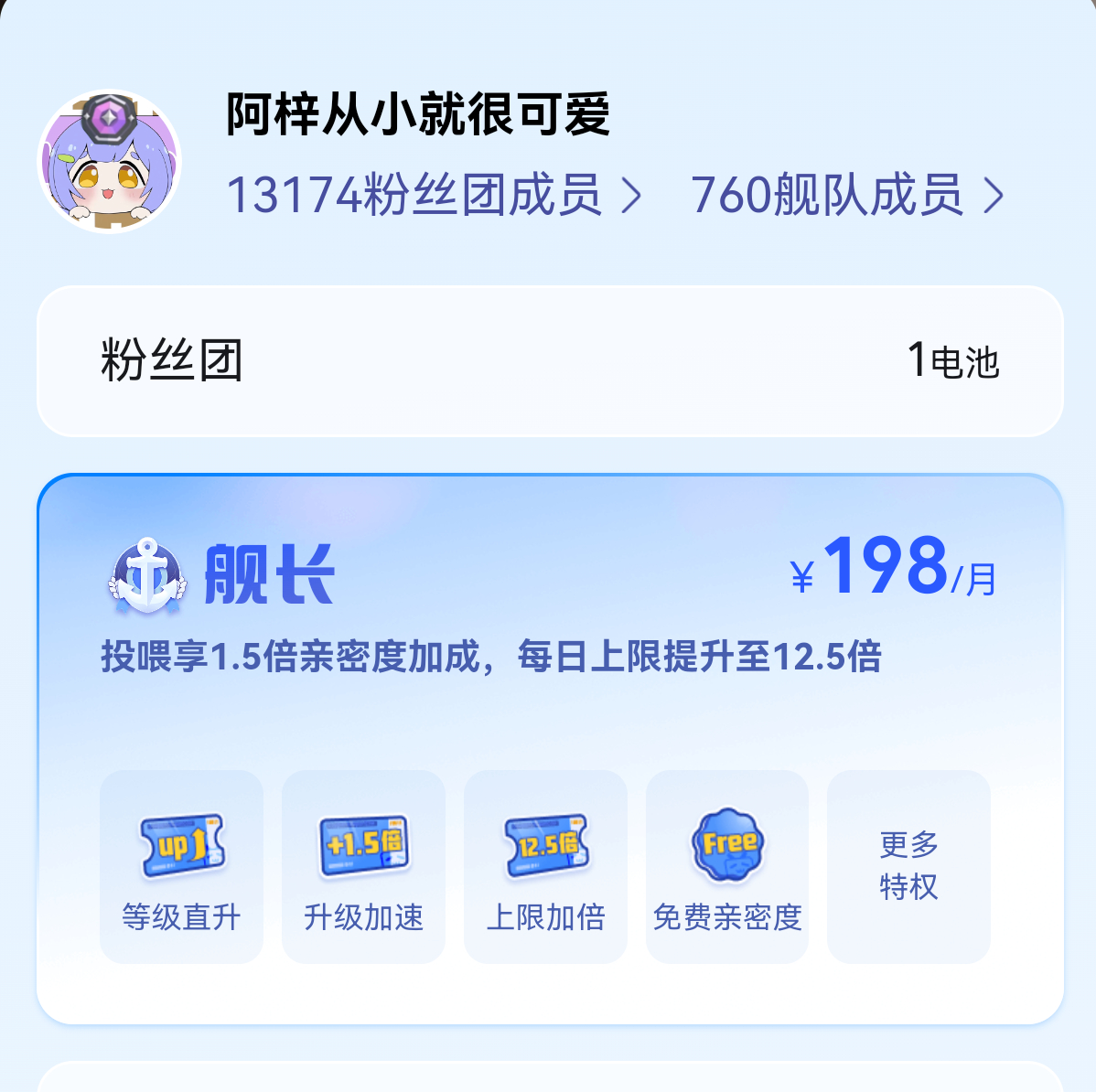Tap the streamer avatar 阿梓从小就很可爱
Image resolution: width=1096 pixels, height=1092 pixels.
point(110,162)
